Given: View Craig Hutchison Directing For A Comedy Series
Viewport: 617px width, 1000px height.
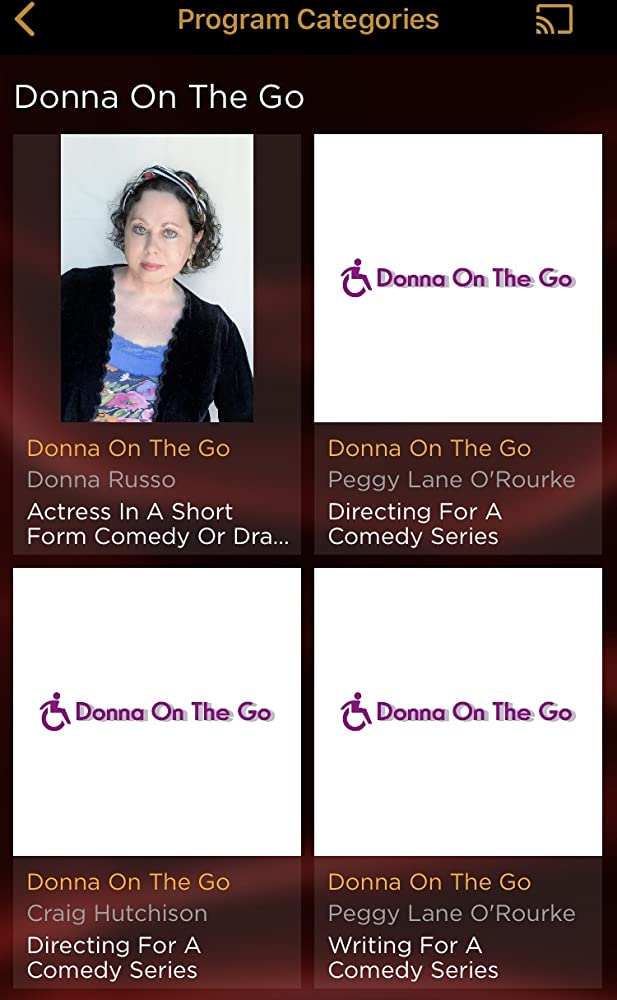Looking at the screenshot, I should click(x=157, y=777).
